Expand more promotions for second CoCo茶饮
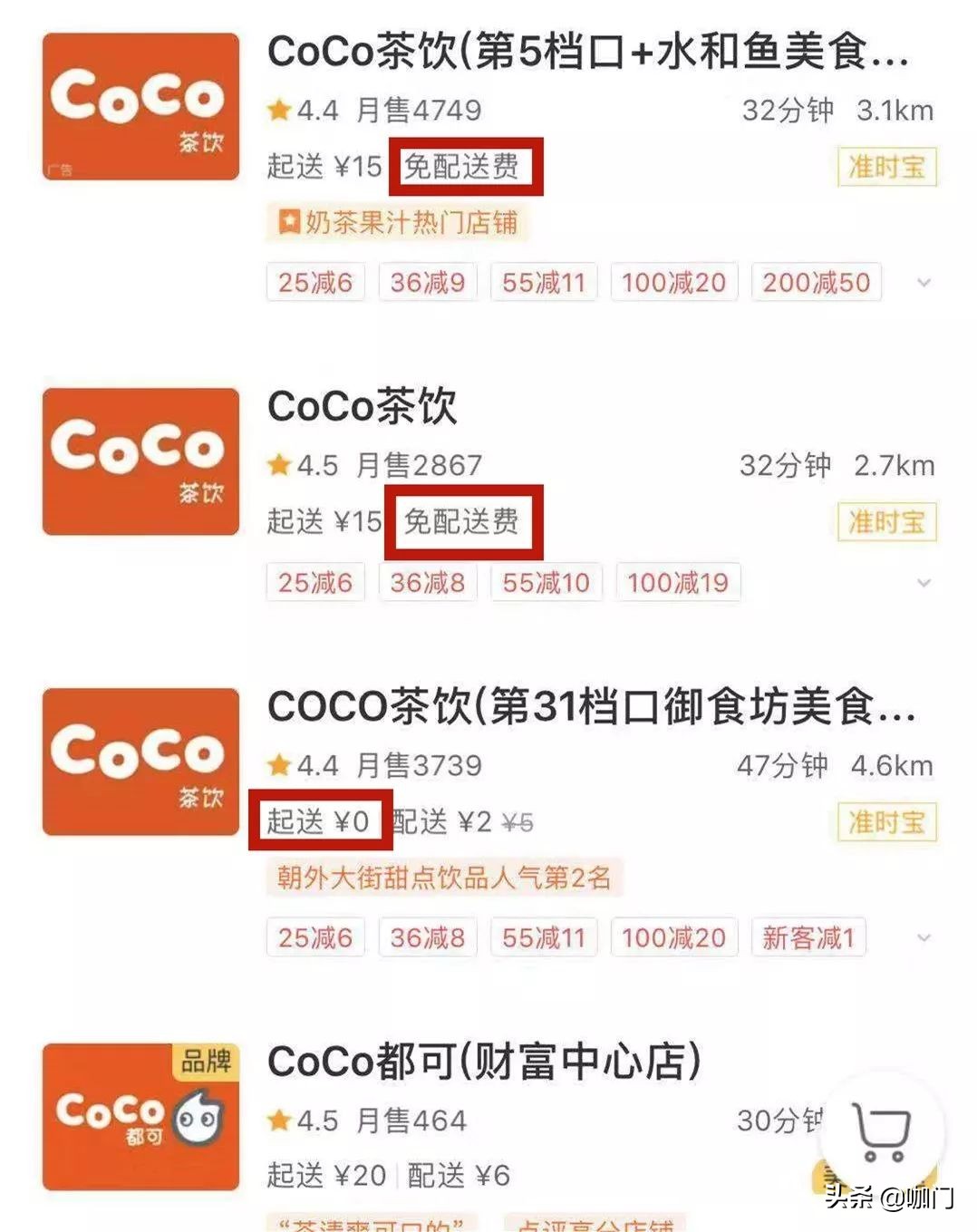 (x=924, y=582)
